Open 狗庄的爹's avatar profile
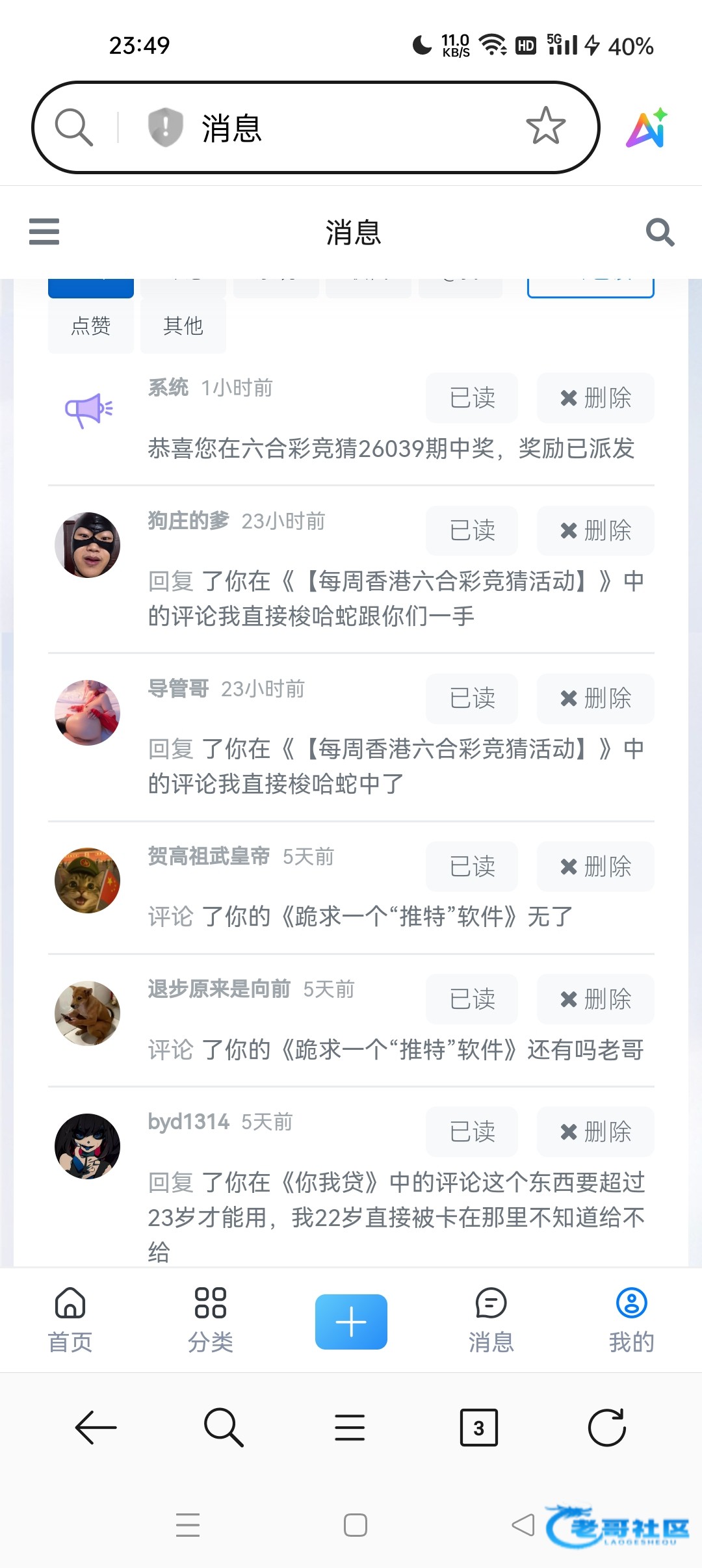The image size is (702, 1568). pyautogui.click(x=88, y=545)
